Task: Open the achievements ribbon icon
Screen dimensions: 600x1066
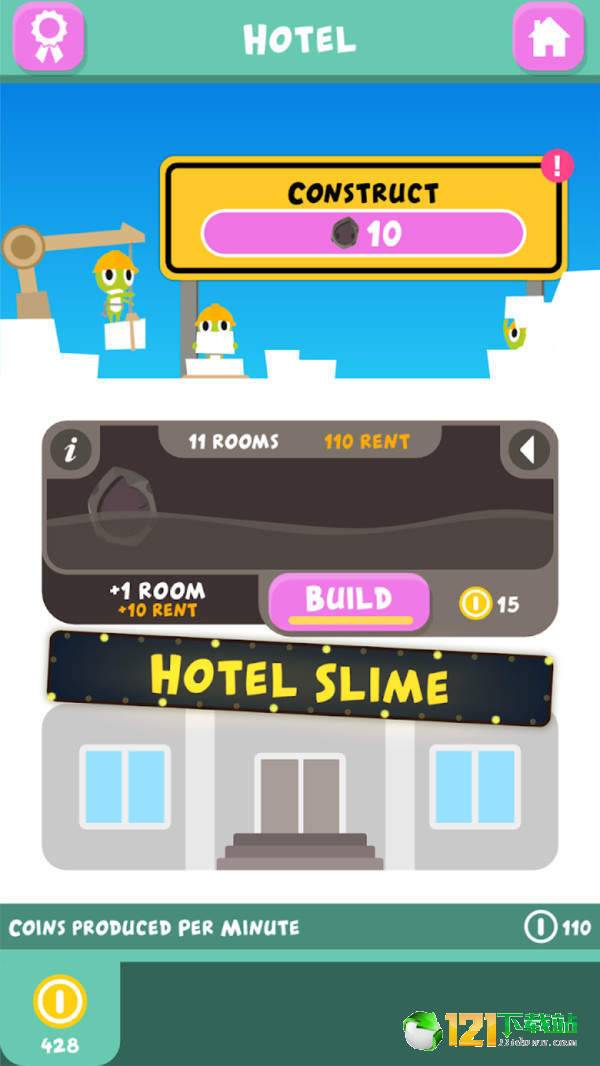Action: coord(48,36)
